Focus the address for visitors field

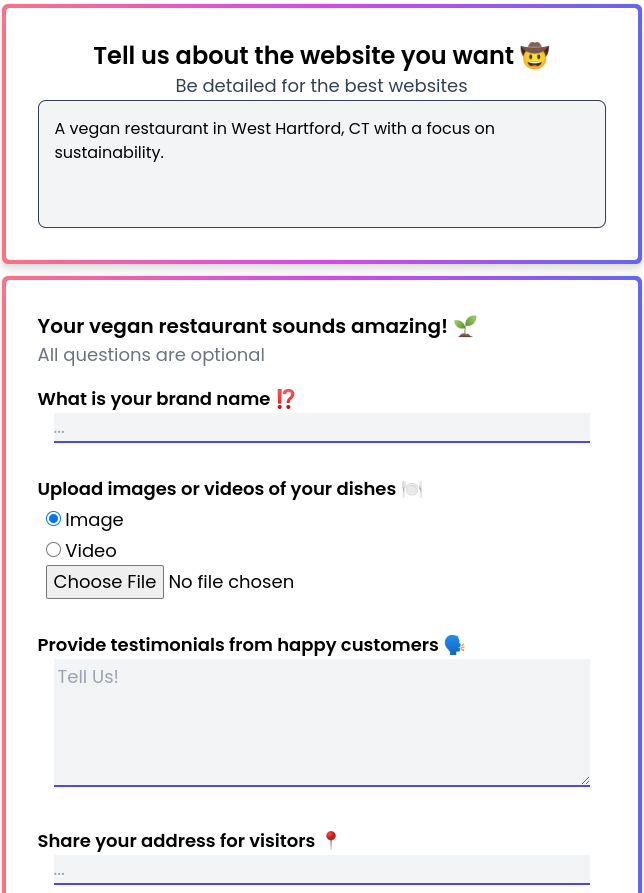click(x=321, y=869)
